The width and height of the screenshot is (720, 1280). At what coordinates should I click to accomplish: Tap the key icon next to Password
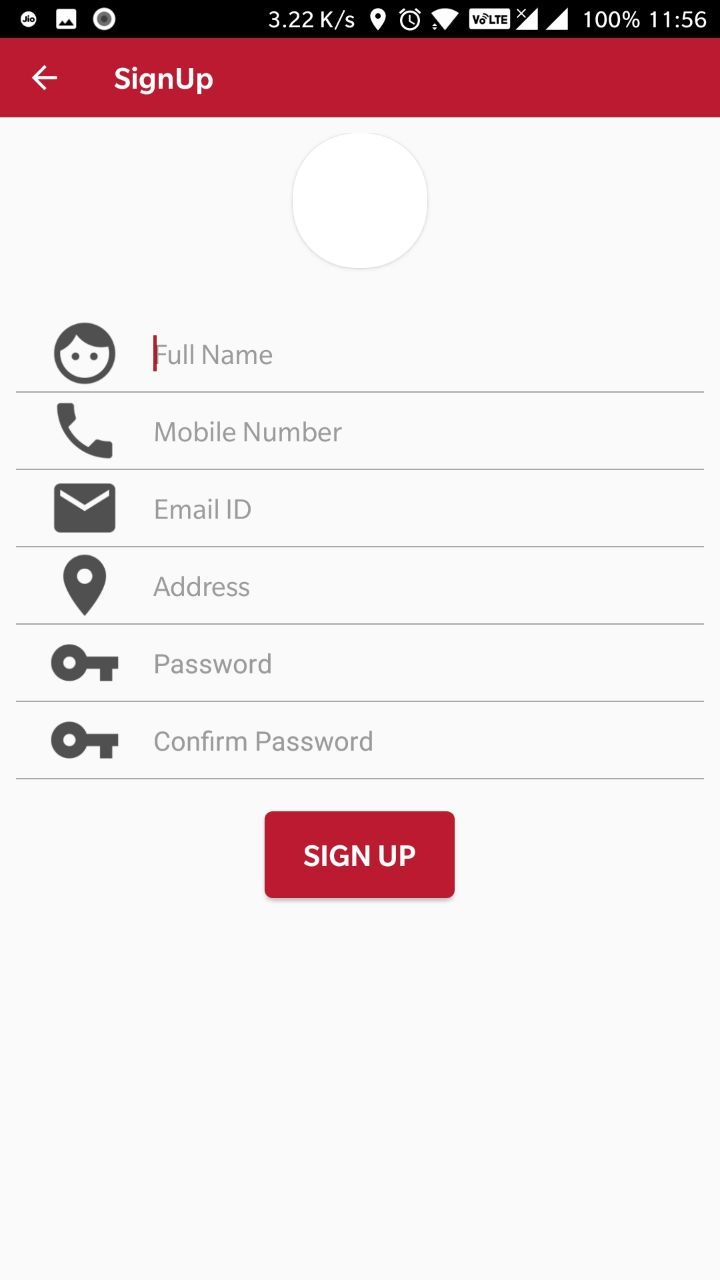coord(84,663)
